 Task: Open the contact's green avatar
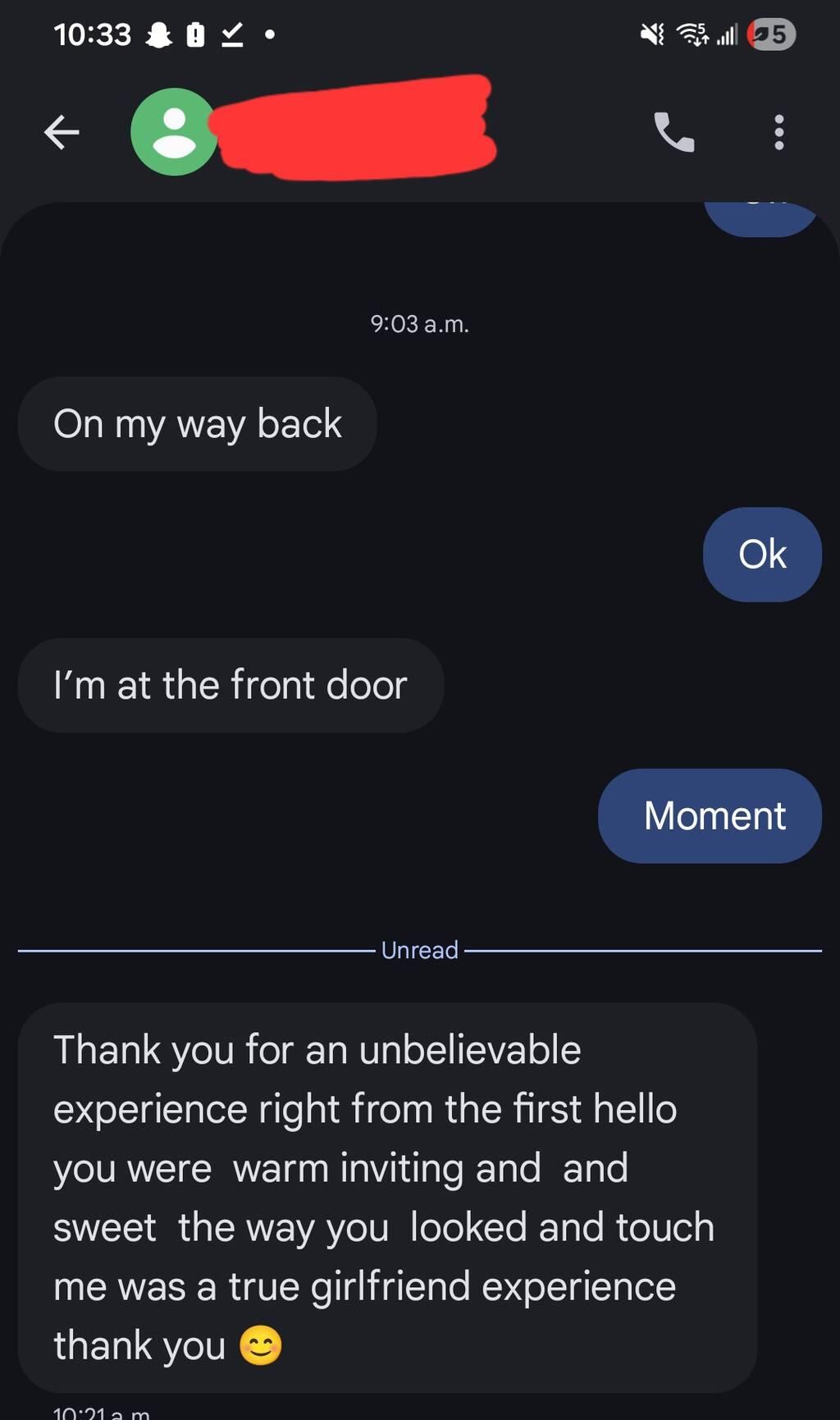point(173,132)
